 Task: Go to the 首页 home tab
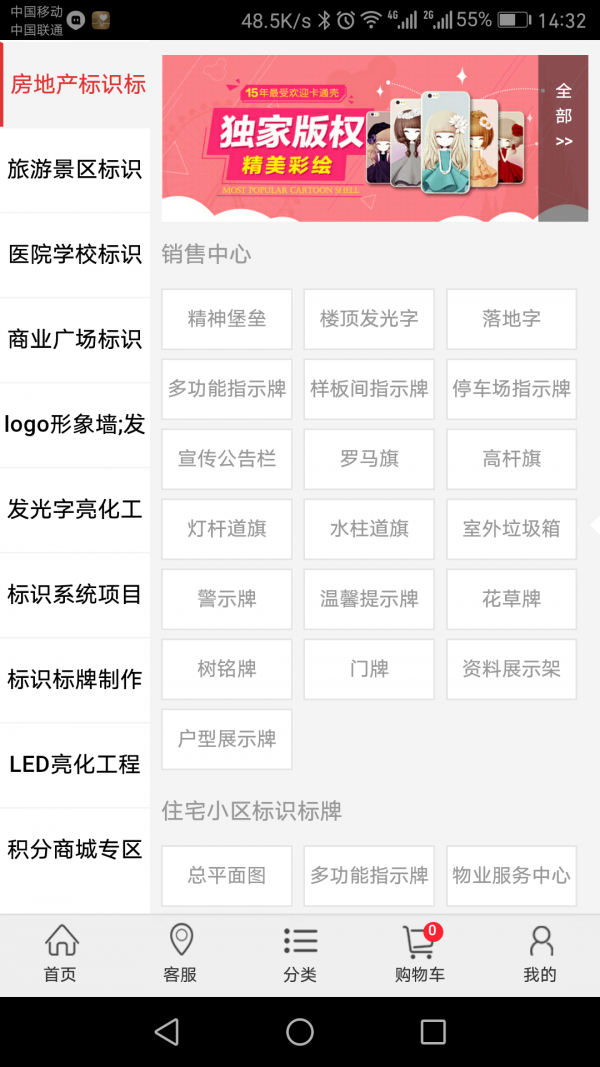(x=61, y=954)
